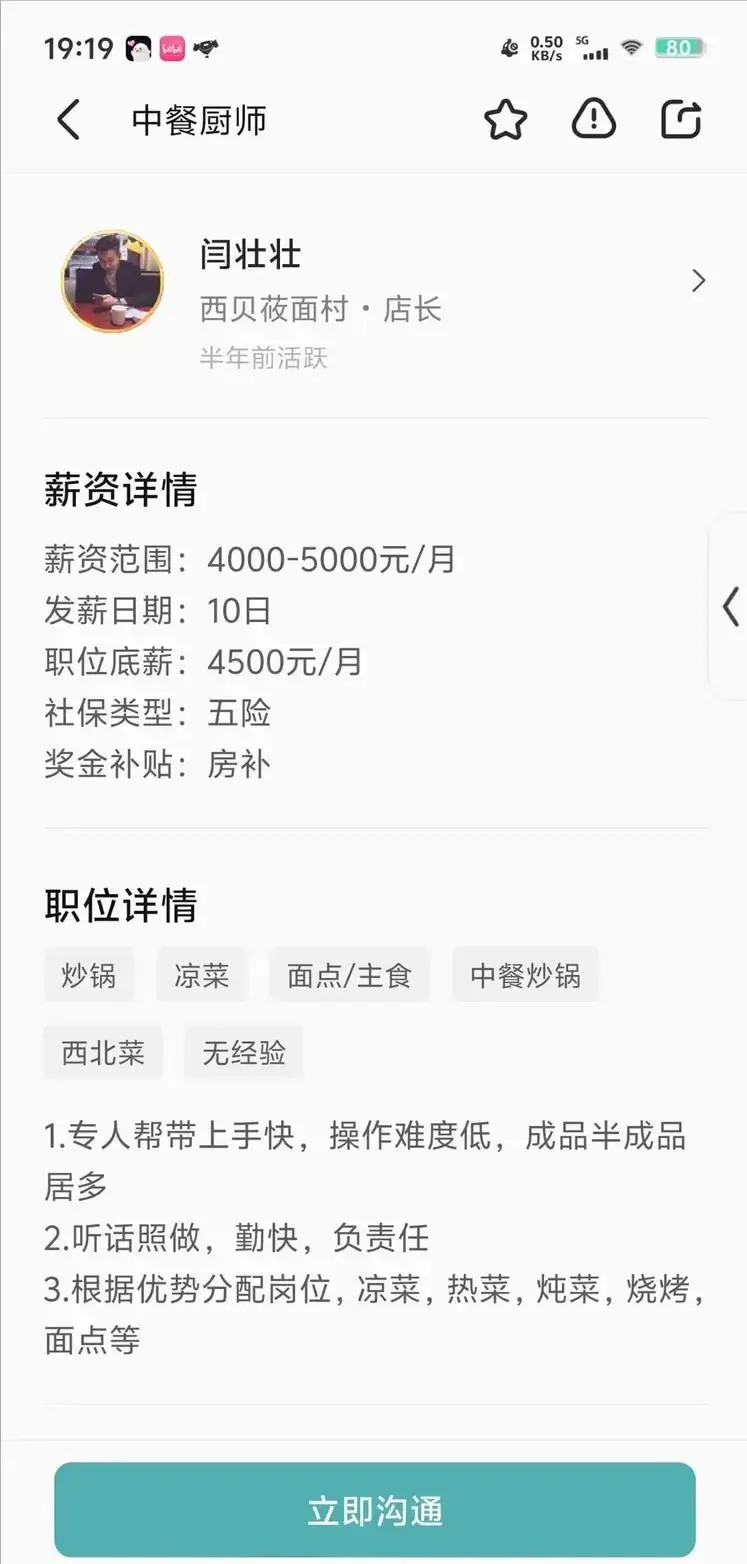747x1564 pixels.
Task: Report this job posting
Action: click(593, 121)
